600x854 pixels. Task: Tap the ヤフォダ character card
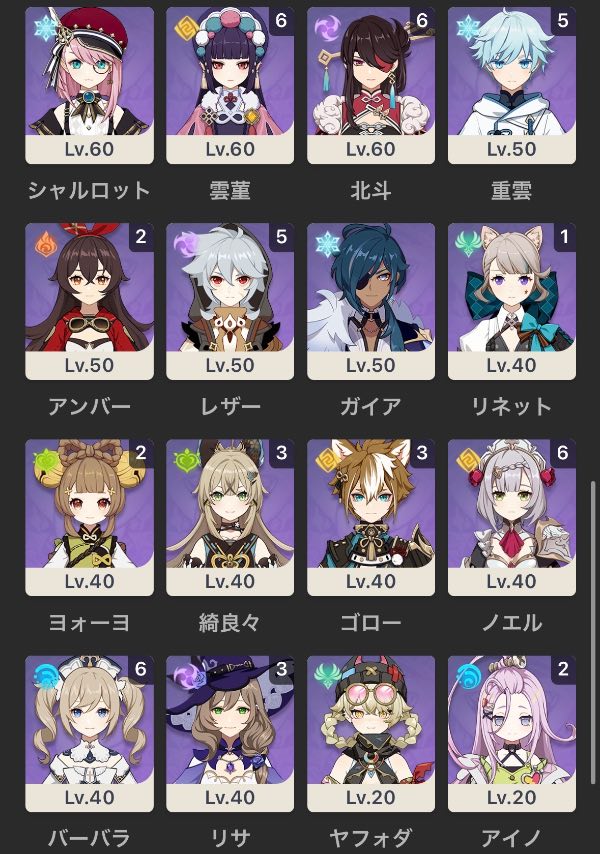(371, 734)
